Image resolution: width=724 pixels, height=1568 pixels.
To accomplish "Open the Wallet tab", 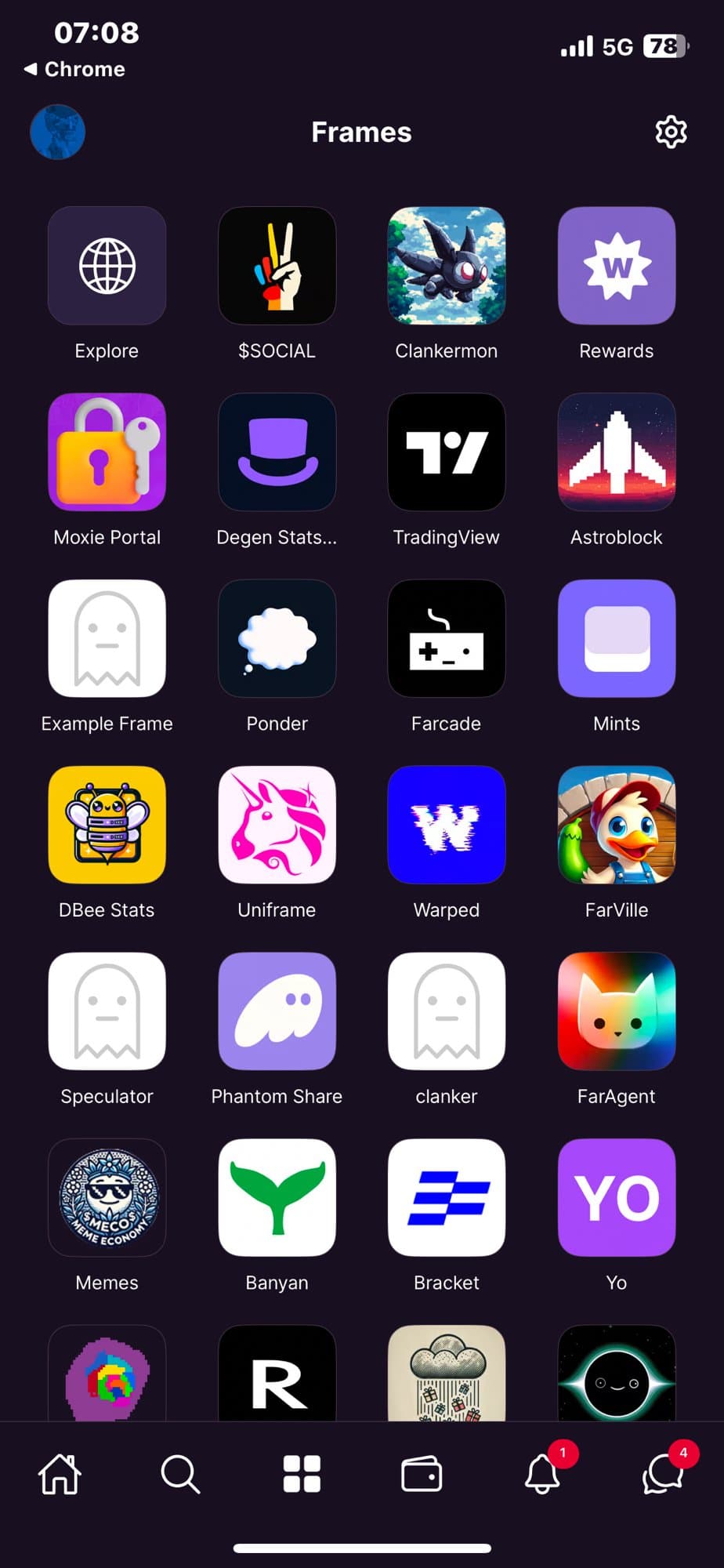I will point(422,1474).
